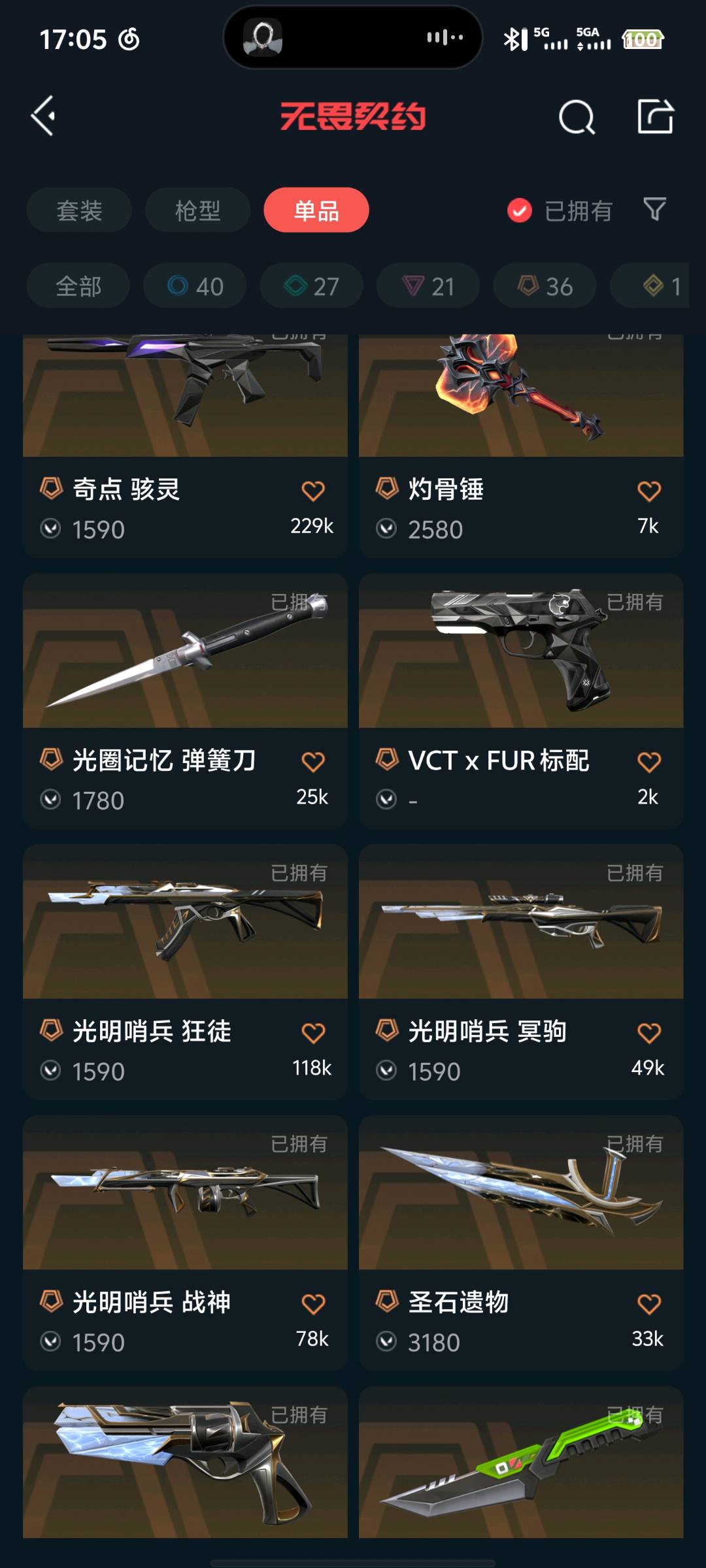Favorite the VCT x FUR 标配 skin
The width and height of the screenshot is (706, 1568).
(648, 762)
